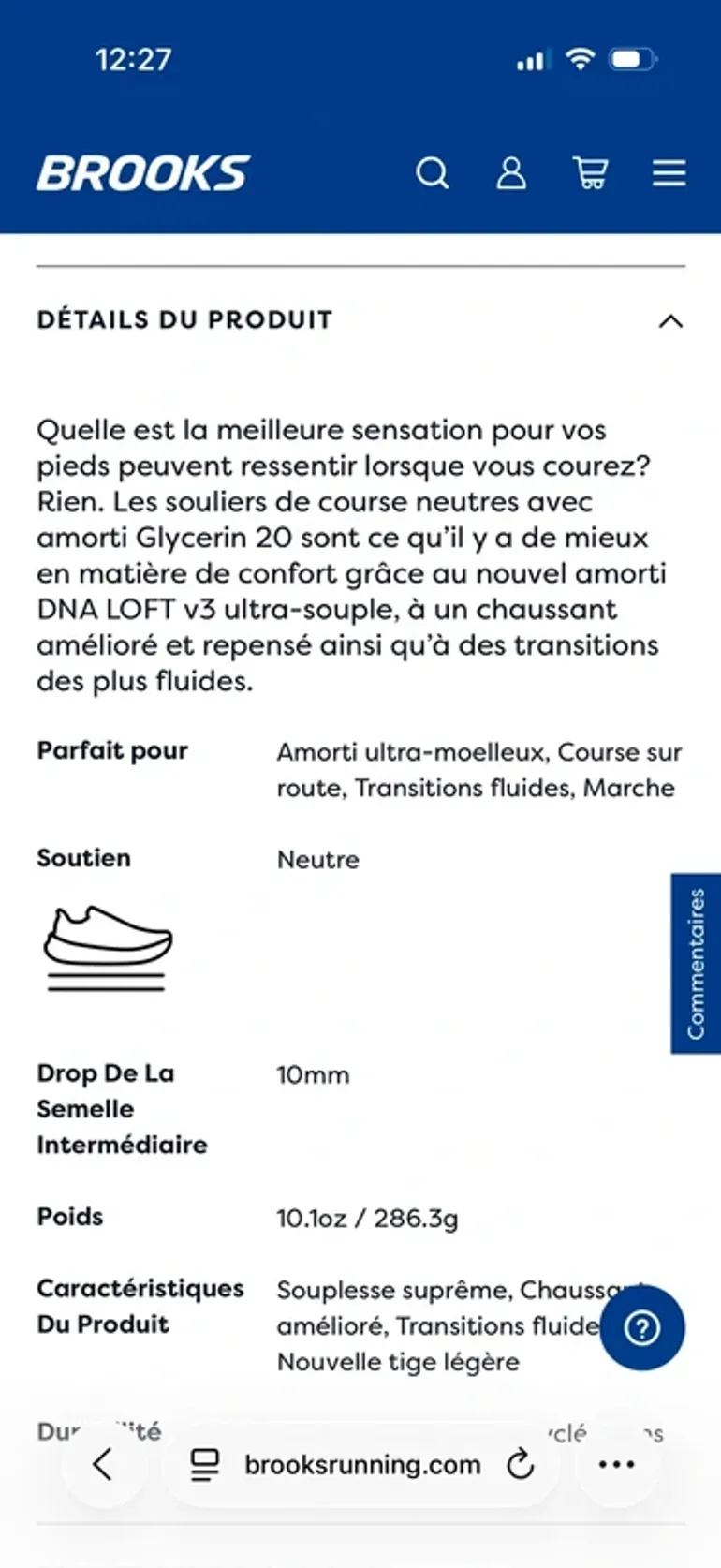Open the hamburger menu
This screenshot has height=1568, width=721.
[x=669, y=173]
